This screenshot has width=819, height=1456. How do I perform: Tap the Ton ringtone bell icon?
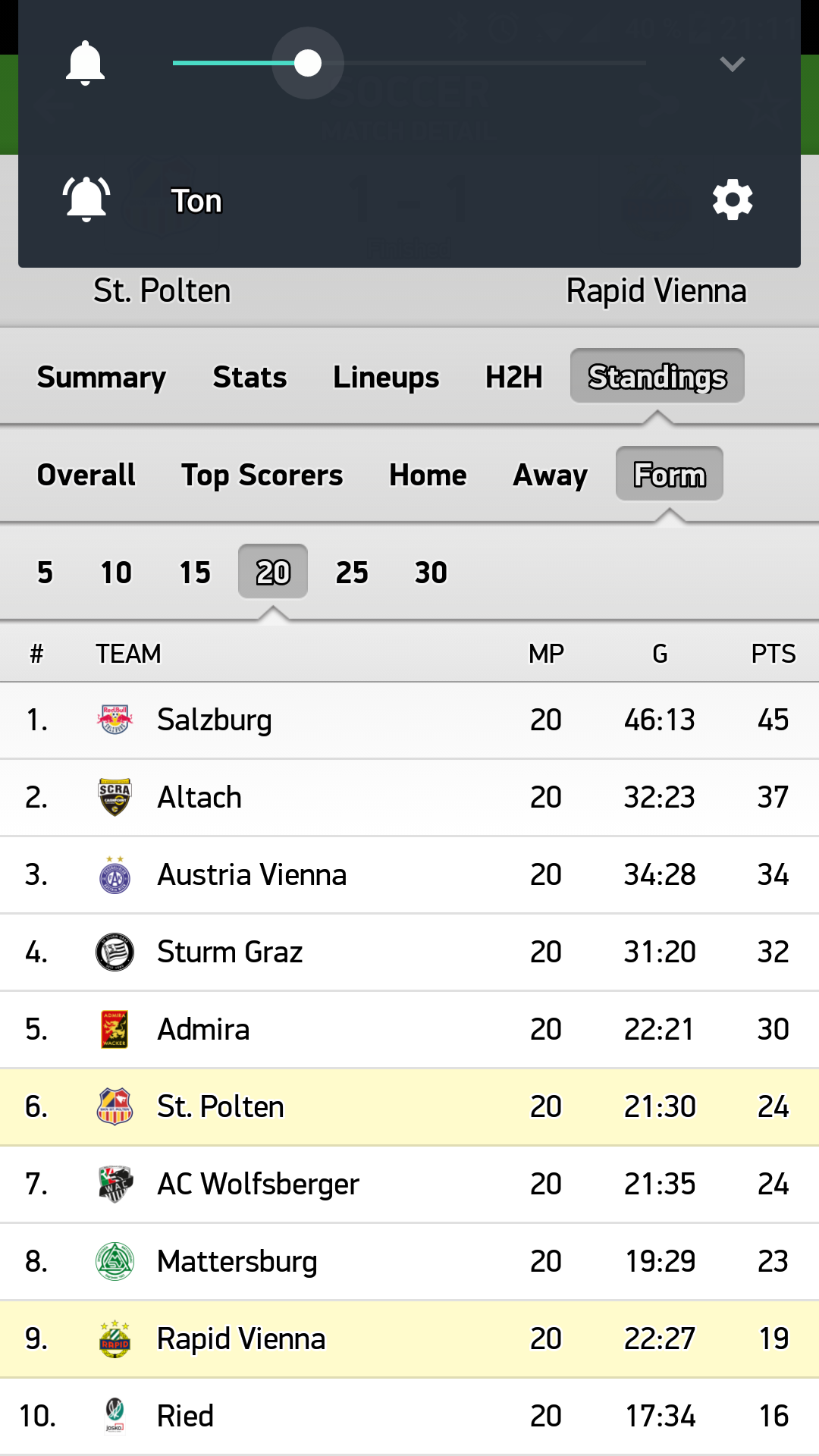86,199
